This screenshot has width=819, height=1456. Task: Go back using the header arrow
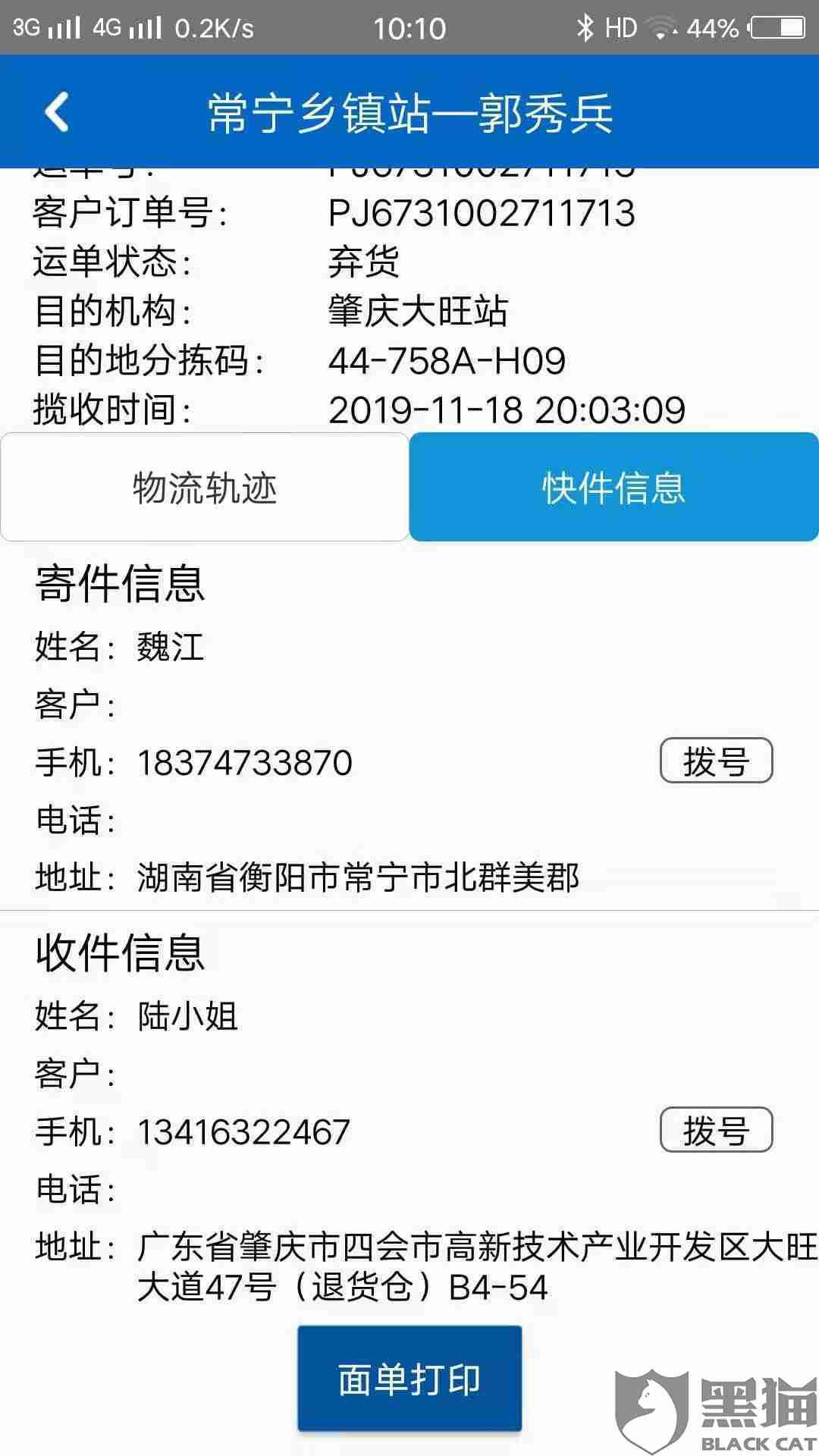57,112
